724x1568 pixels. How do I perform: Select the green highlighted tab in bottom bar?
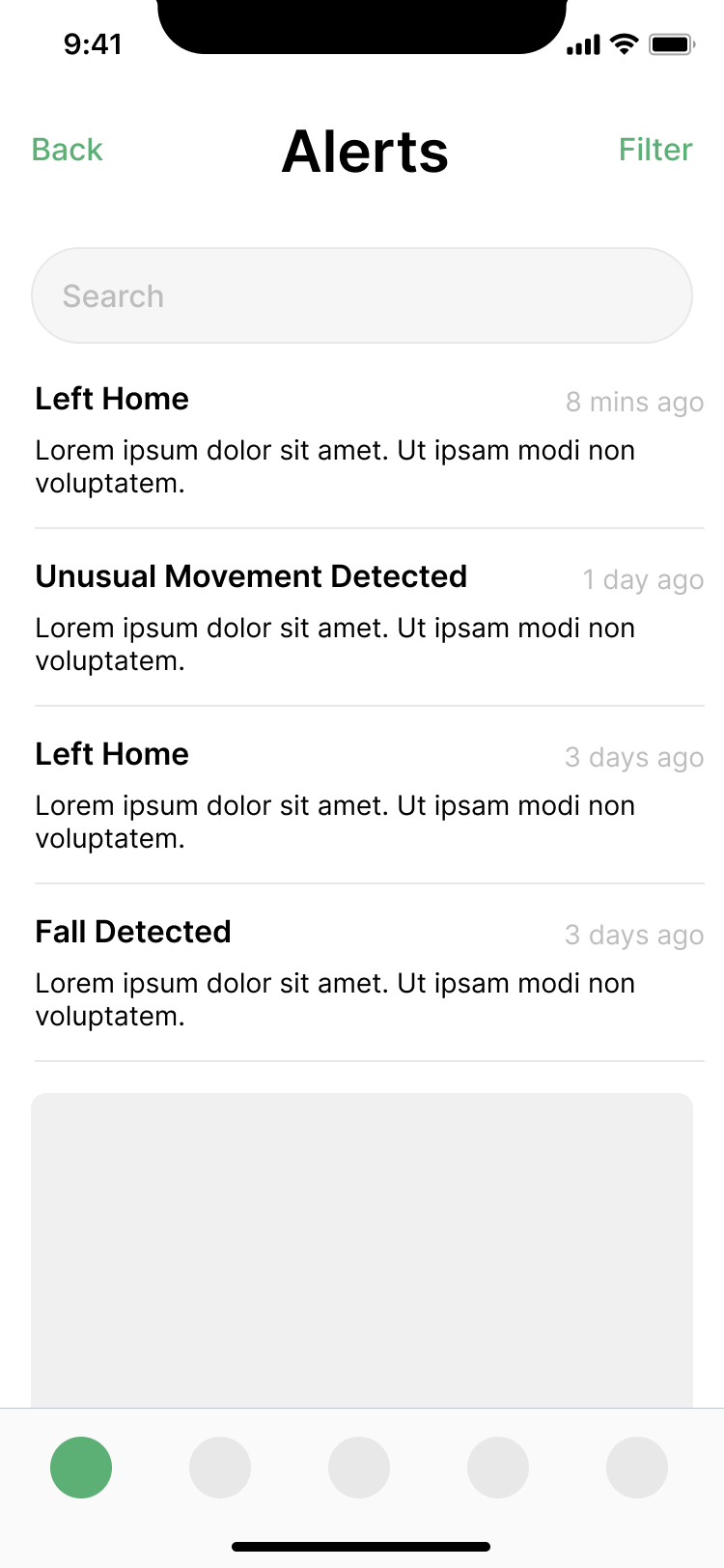coord(81,1468)
